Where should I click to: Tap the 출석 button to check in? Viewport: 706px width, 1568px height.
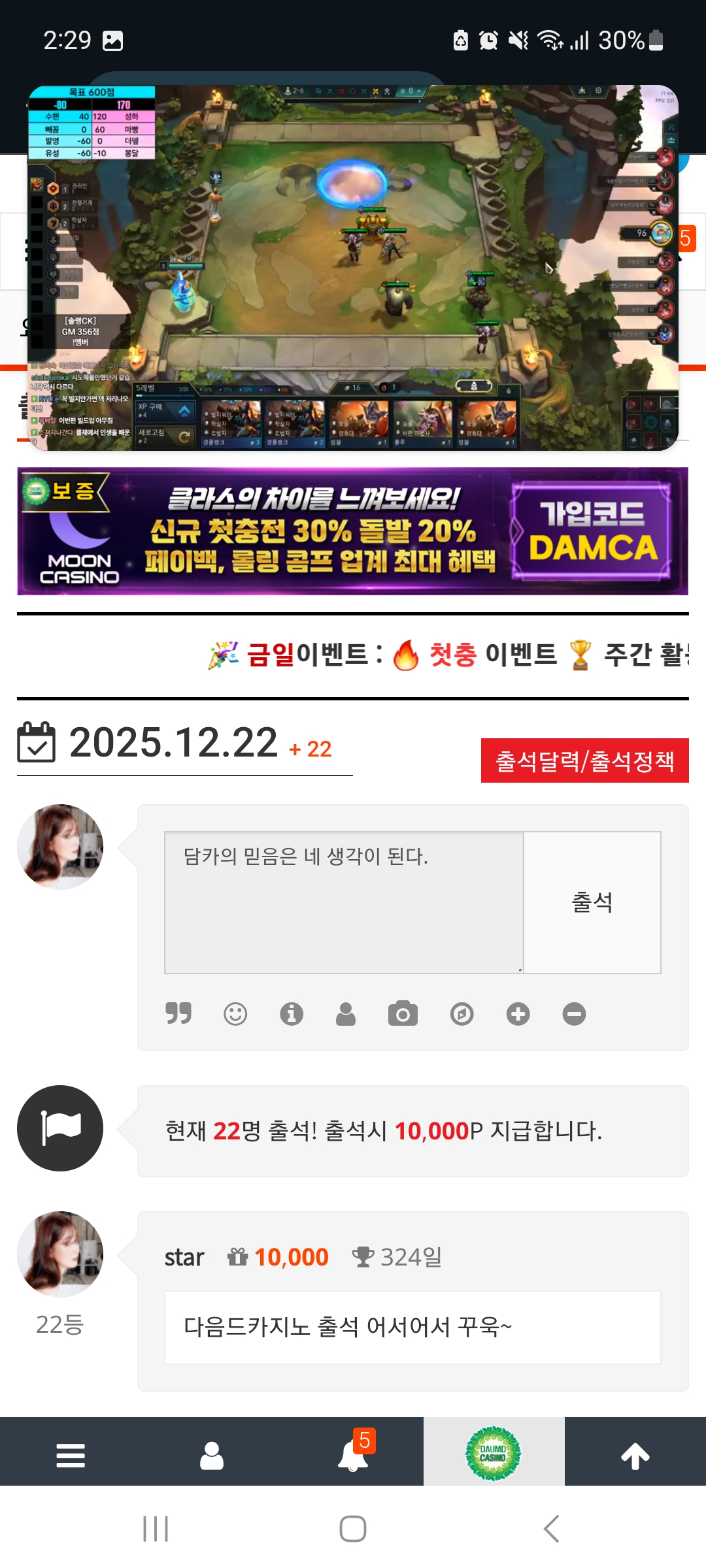(x=592, y=902)
